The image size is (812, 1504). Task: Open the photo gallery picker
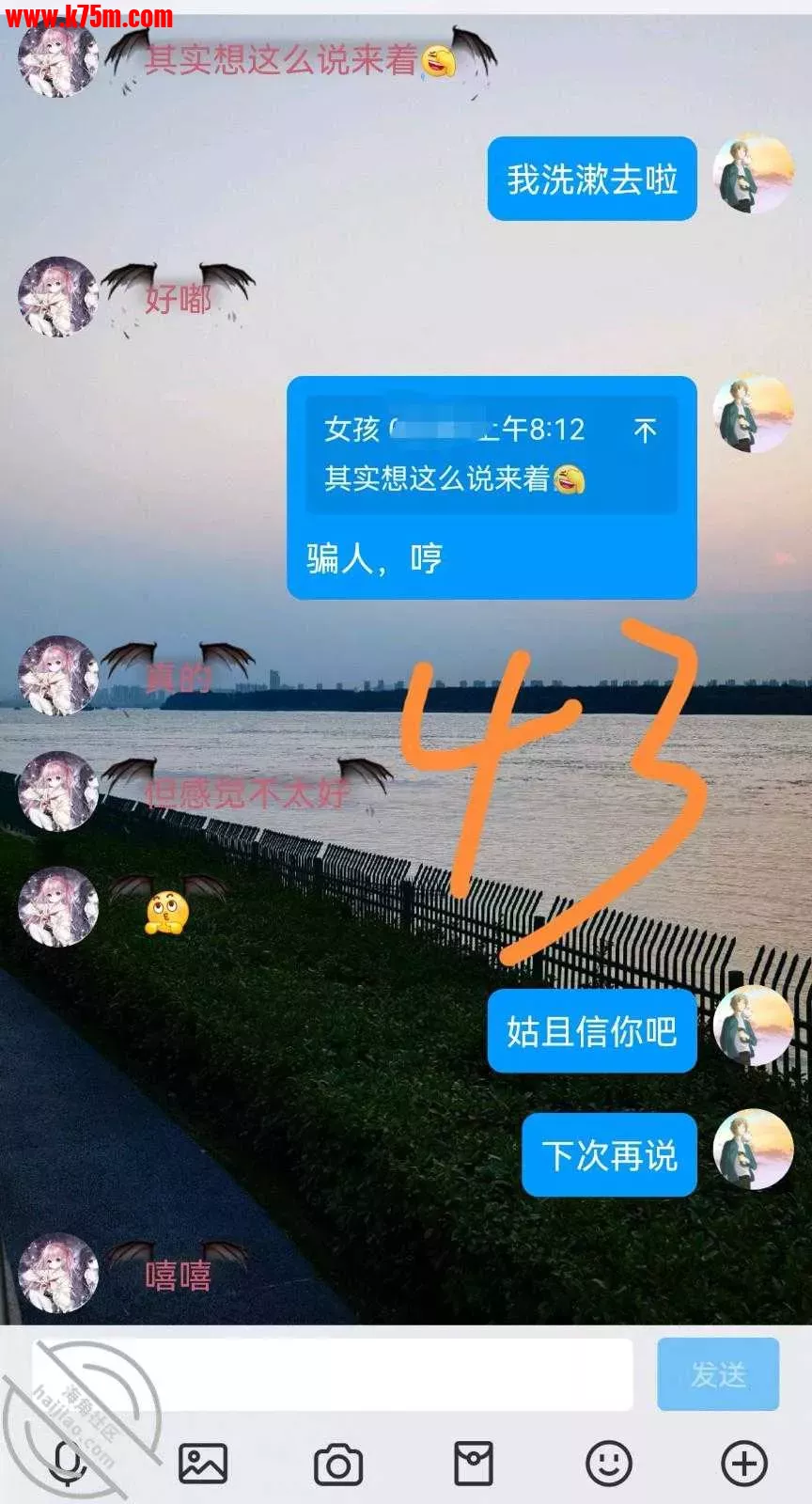(x=203, y=1464)
